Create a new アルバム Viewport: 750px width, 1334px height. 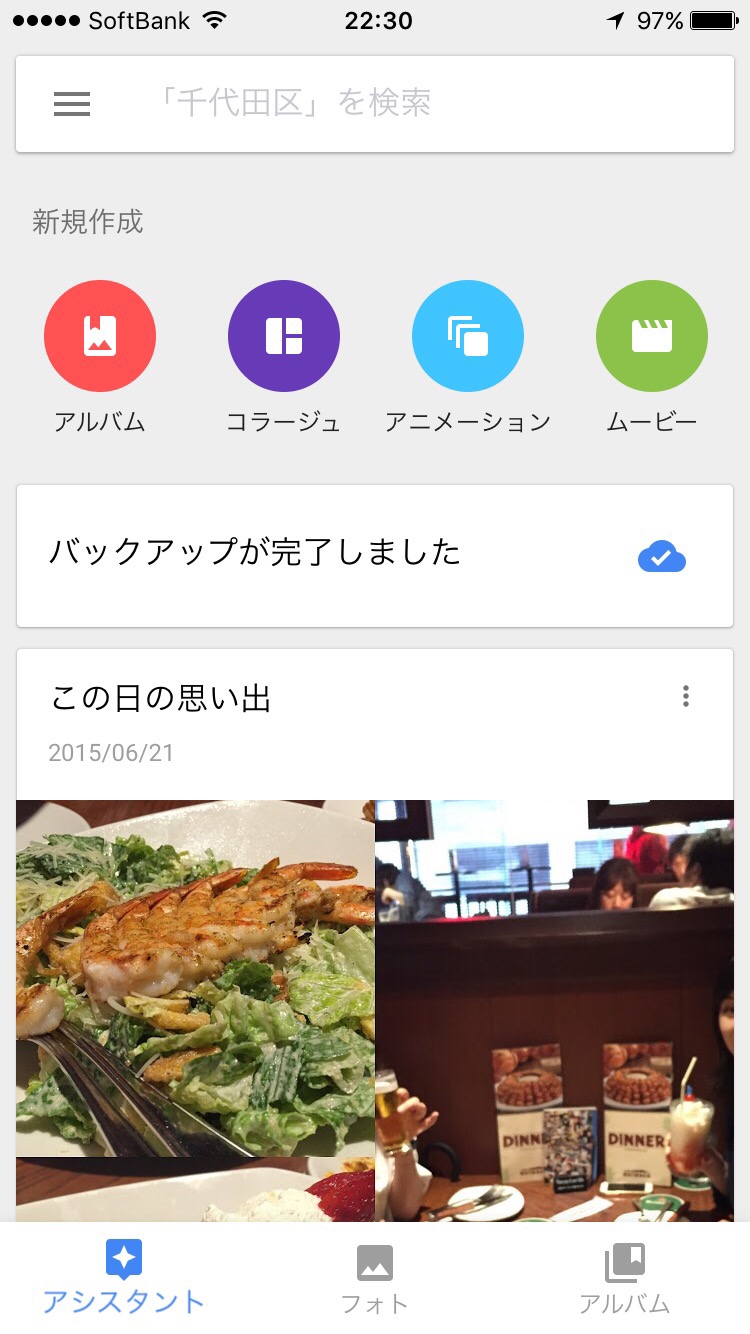[x=100, y=336]
